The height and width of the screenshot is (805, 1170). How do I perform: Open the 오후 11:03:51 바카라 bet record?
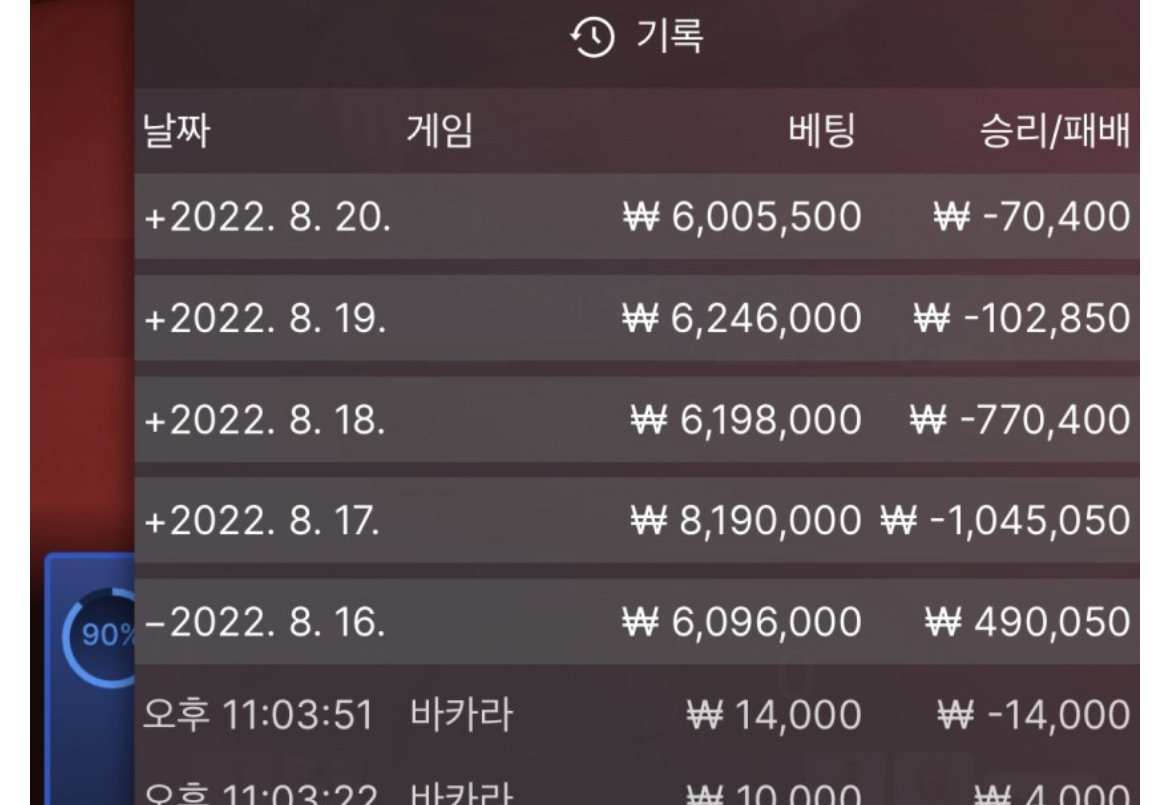click(x=636, y=716)
